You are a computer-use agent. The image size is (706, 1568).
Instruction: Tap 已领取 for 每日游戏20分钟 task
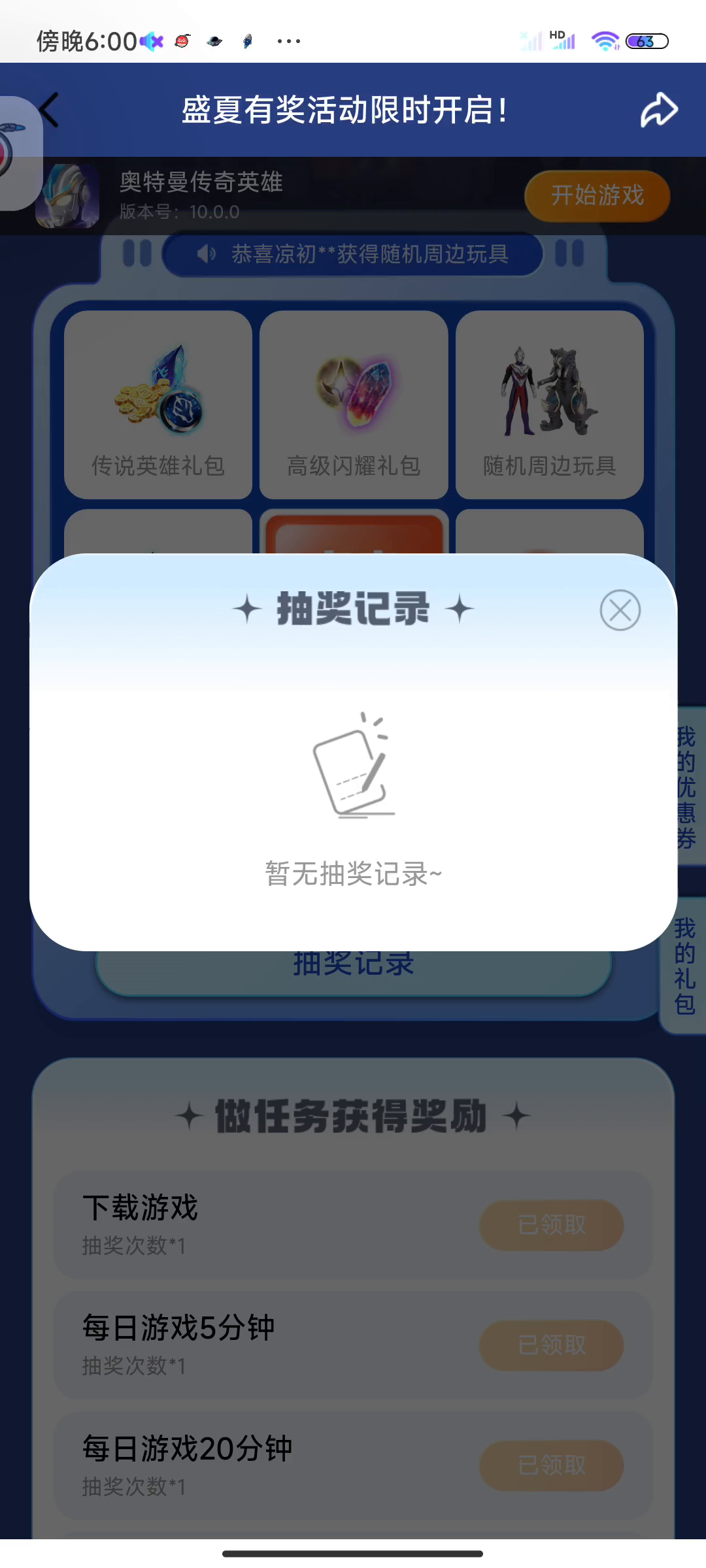[x=551, y=1465]
